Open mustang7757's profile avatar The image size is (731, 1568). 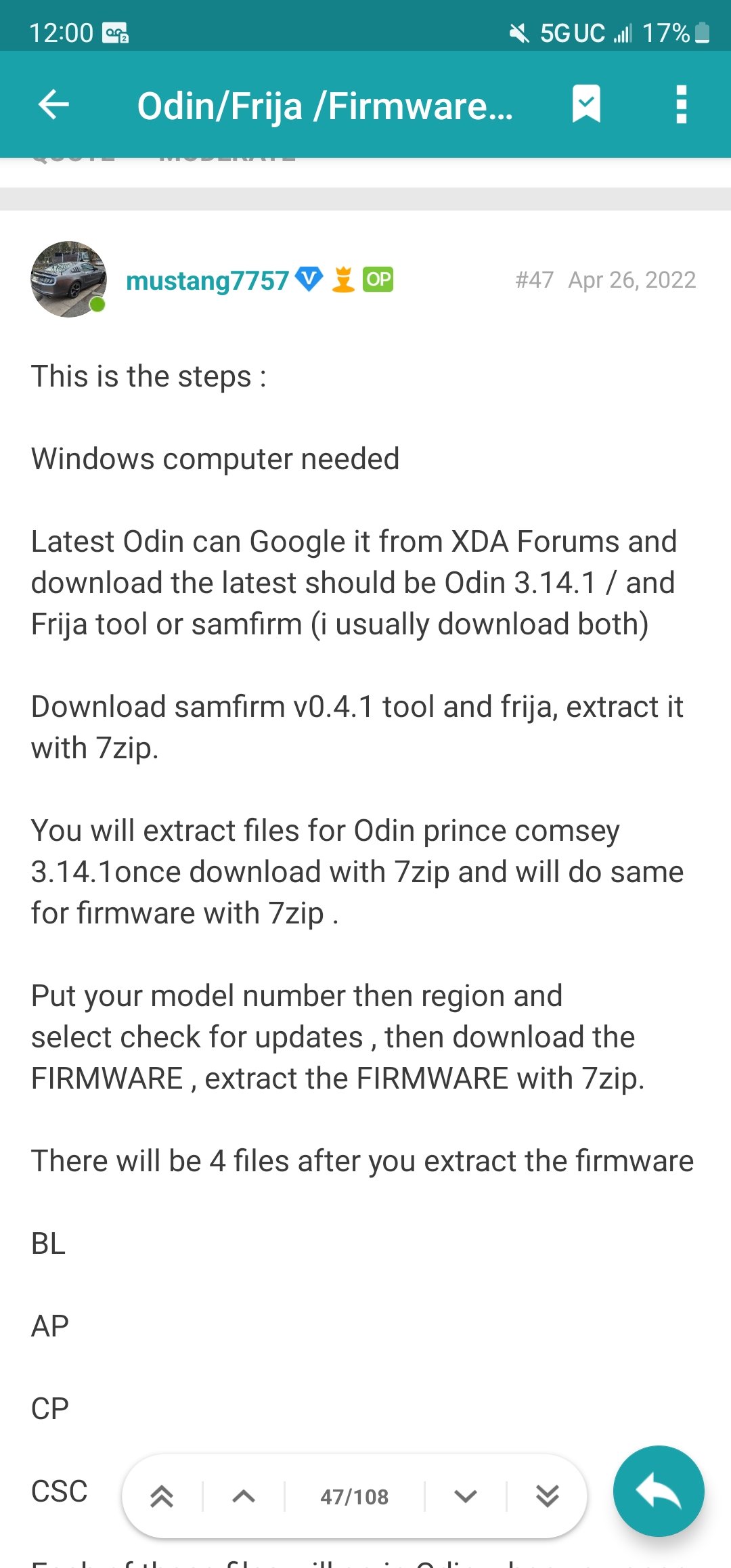click(x=68, y=280)
